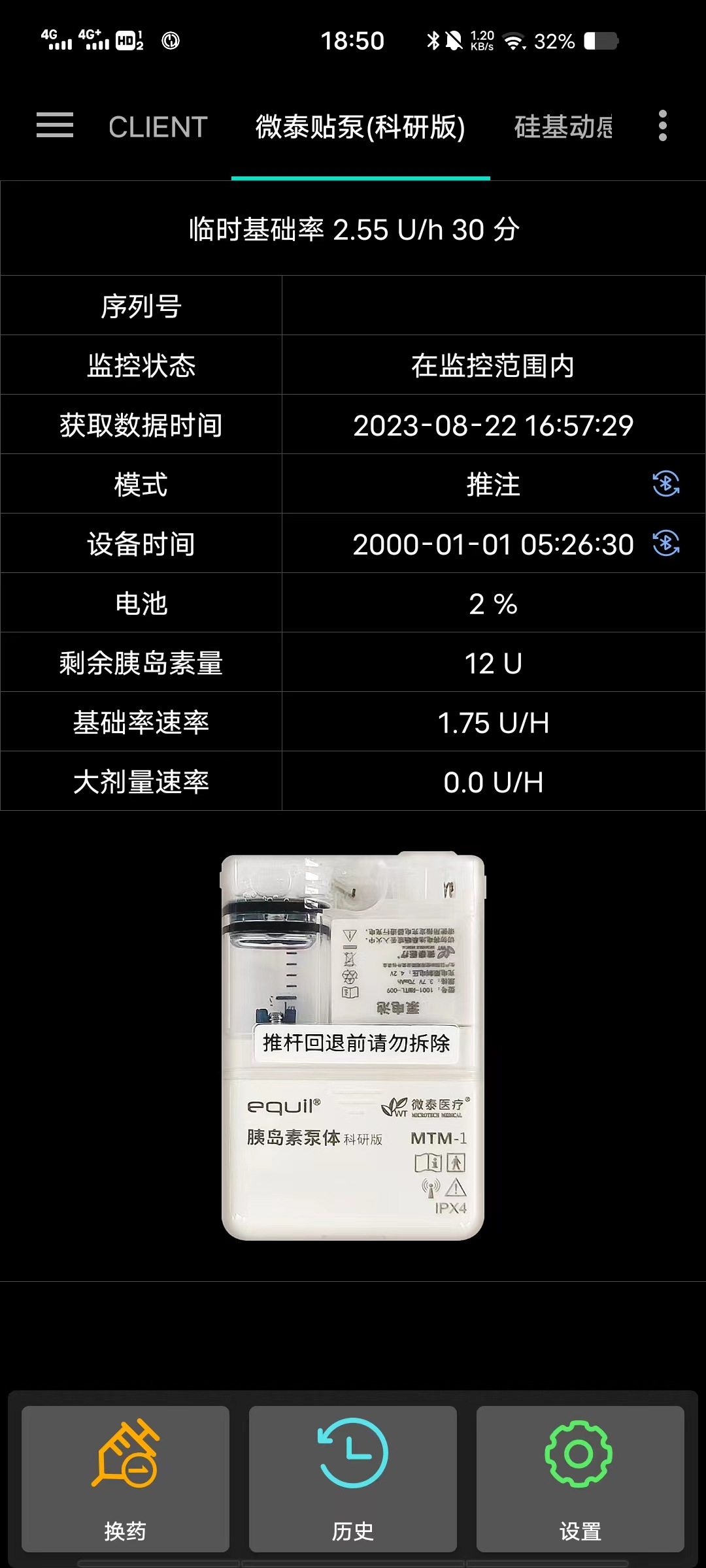The width and height of the screenshot is (706, 1568).
Task: Open the 设置 settings button
Action: (x=580, y=1478)
